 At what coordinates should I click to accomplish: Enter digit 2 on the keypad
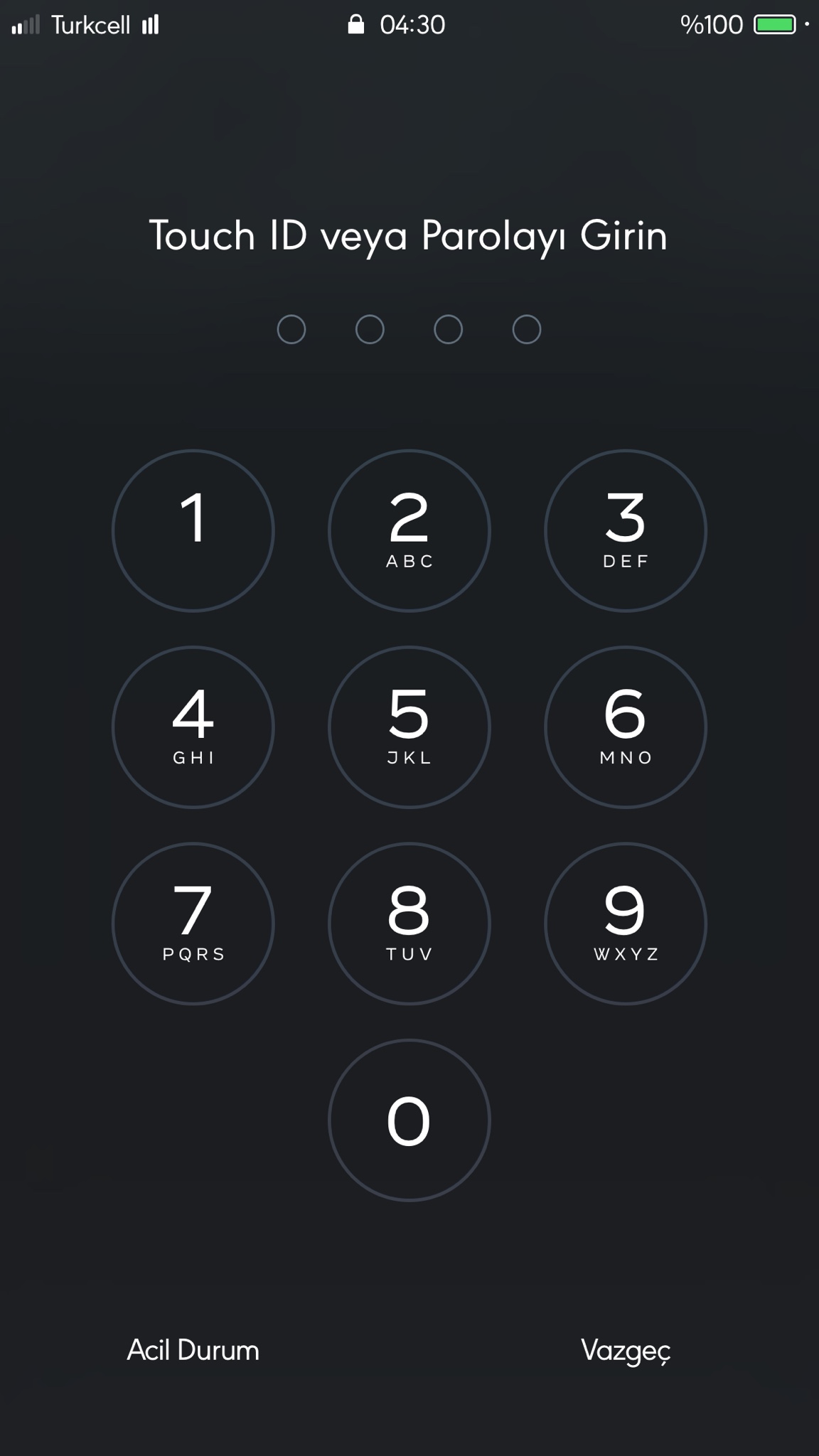click(x=409, y=530)
